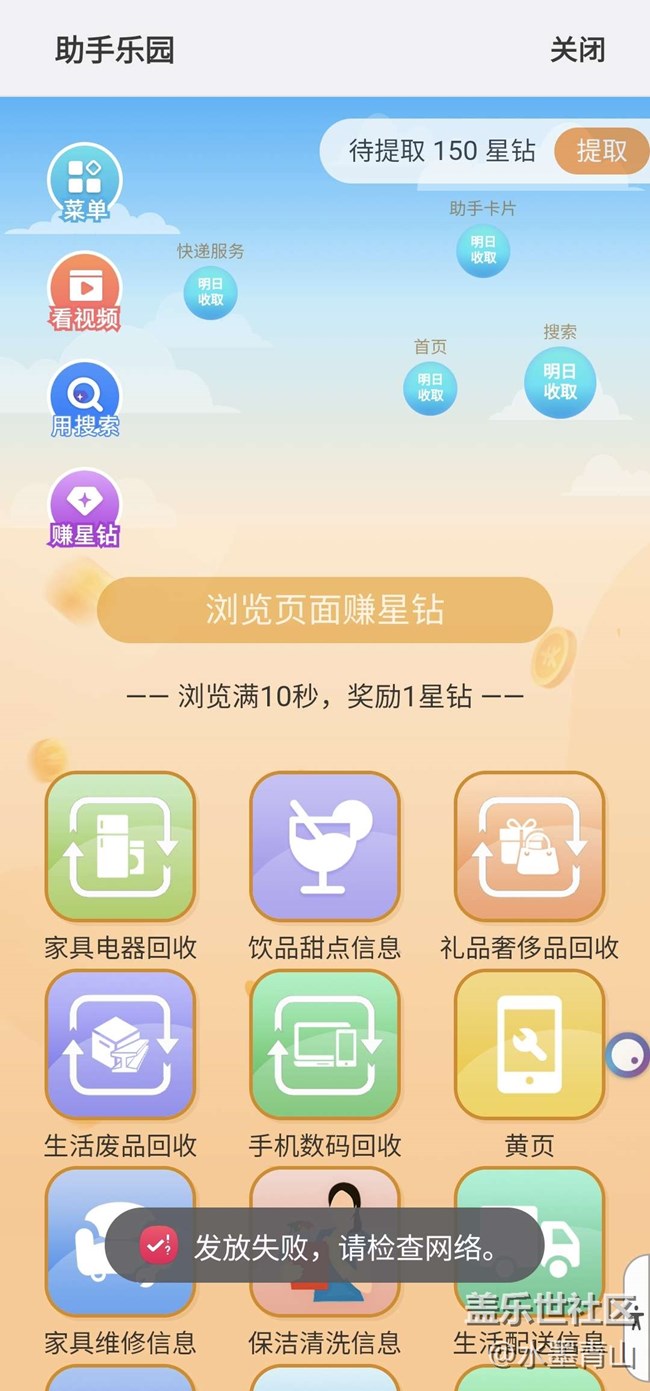Tap the 浏览页面赚星钻 button
The image size is (650, 1391).
(325, 610)
